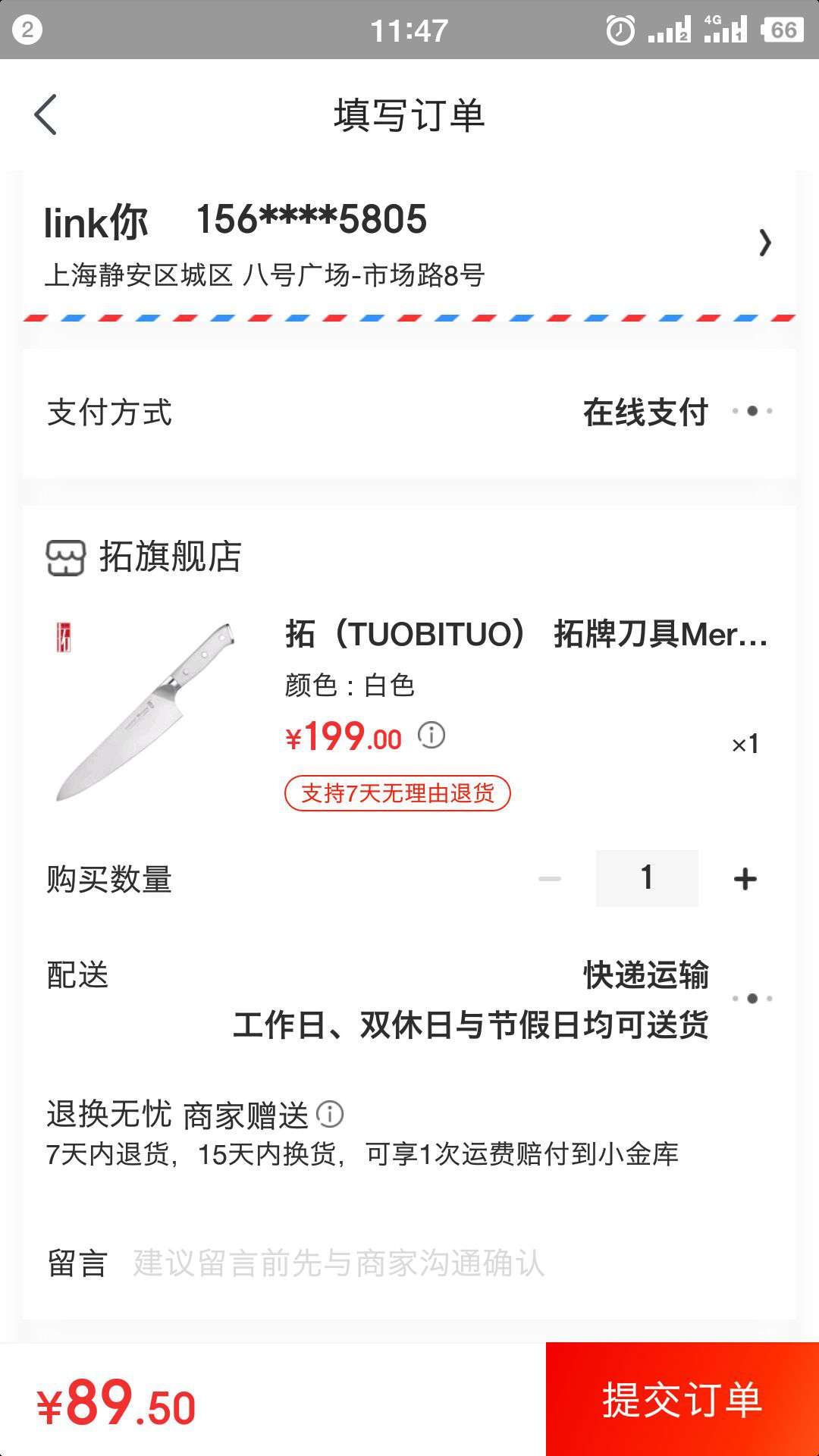Screen dimensions: 819x1456
Task: Open the 支付方式 payment options
Action: point(109,412)
